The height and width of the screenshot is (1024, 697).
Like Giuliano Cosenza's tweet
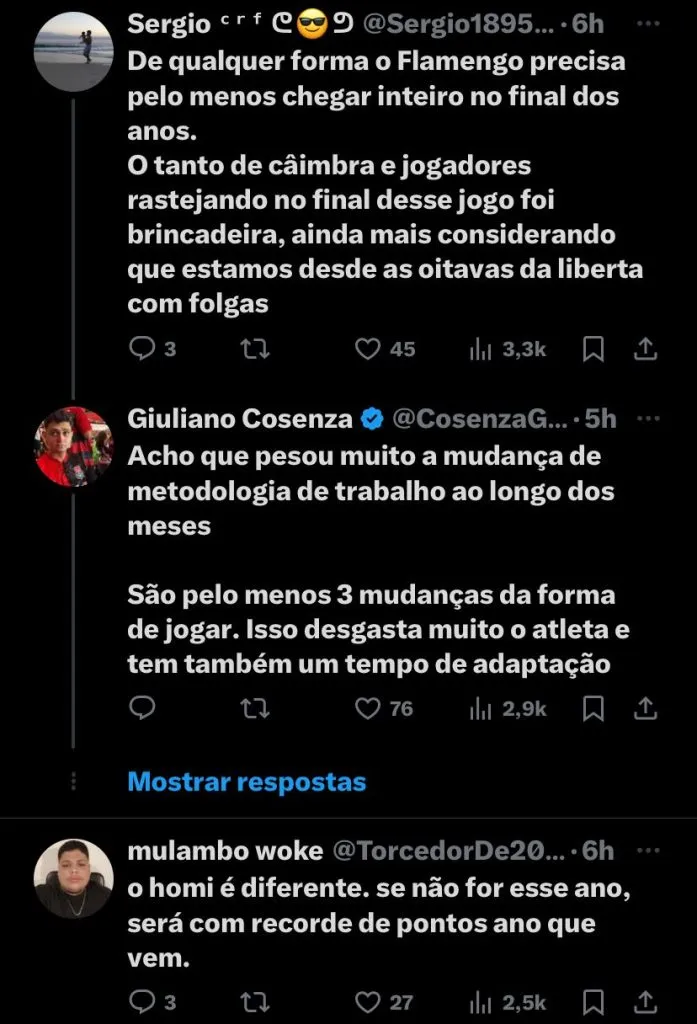coord(369,708)
